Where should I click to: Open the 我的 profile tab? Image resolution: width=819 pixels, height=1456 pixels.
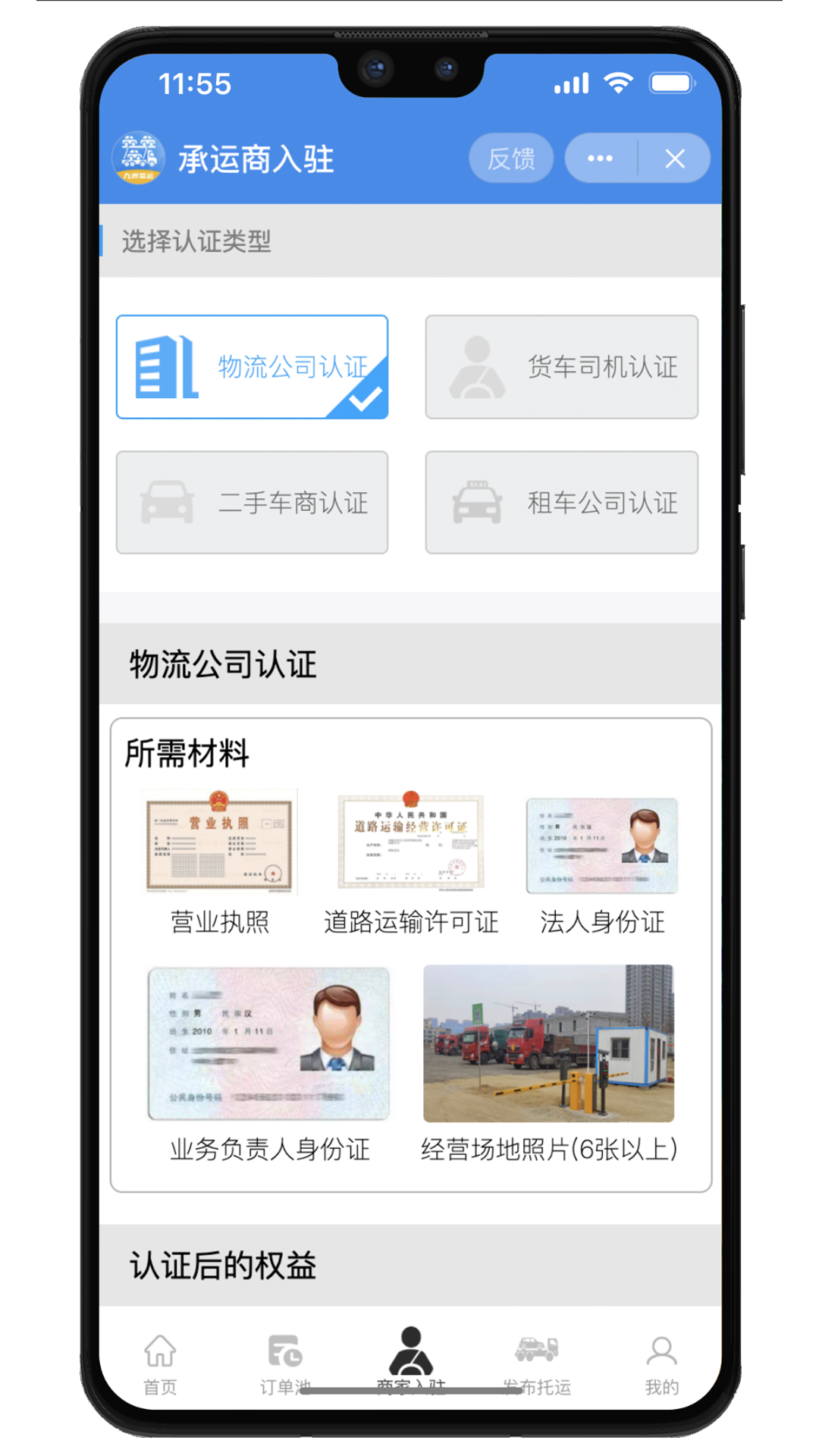661,1362
